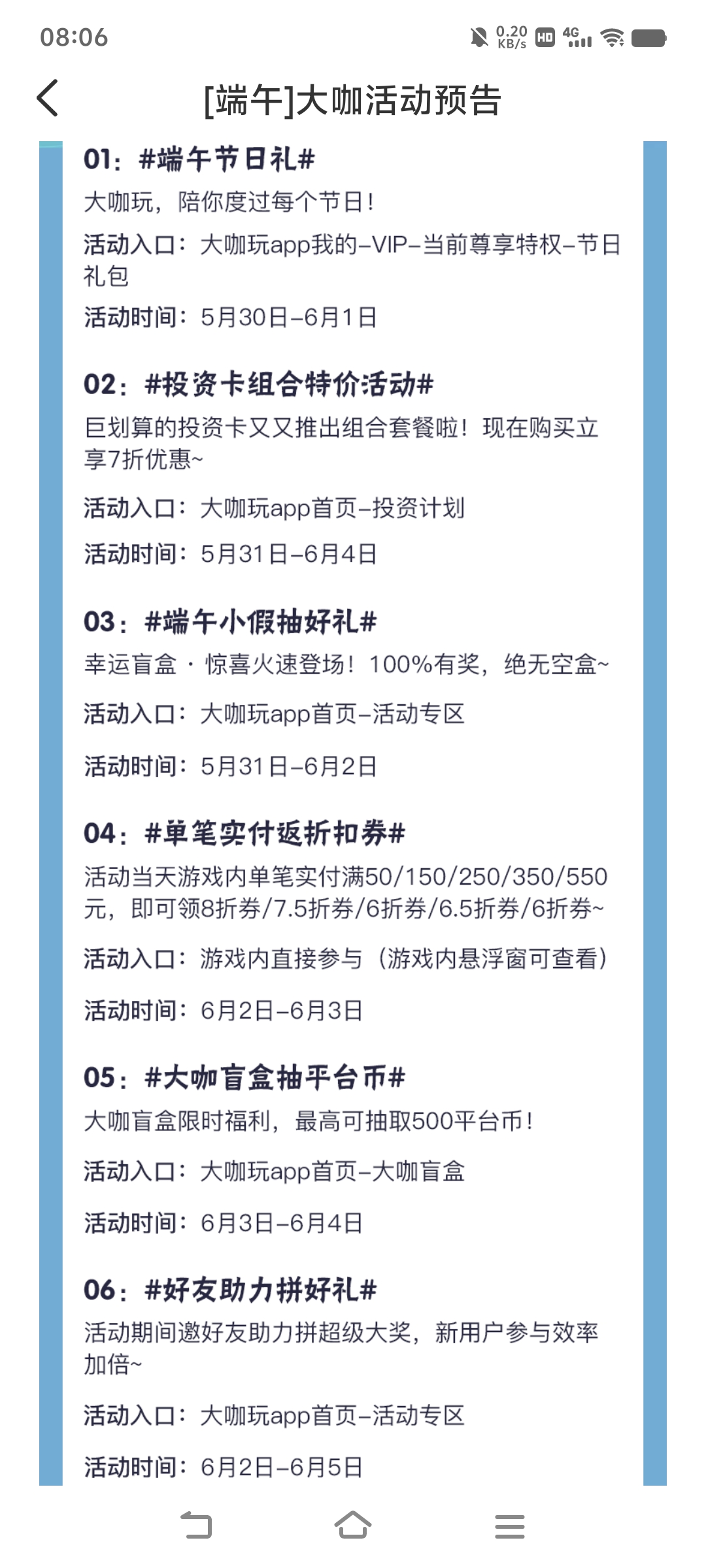
Task: Tap the system back button
Action: click(x=196, y=1526)
